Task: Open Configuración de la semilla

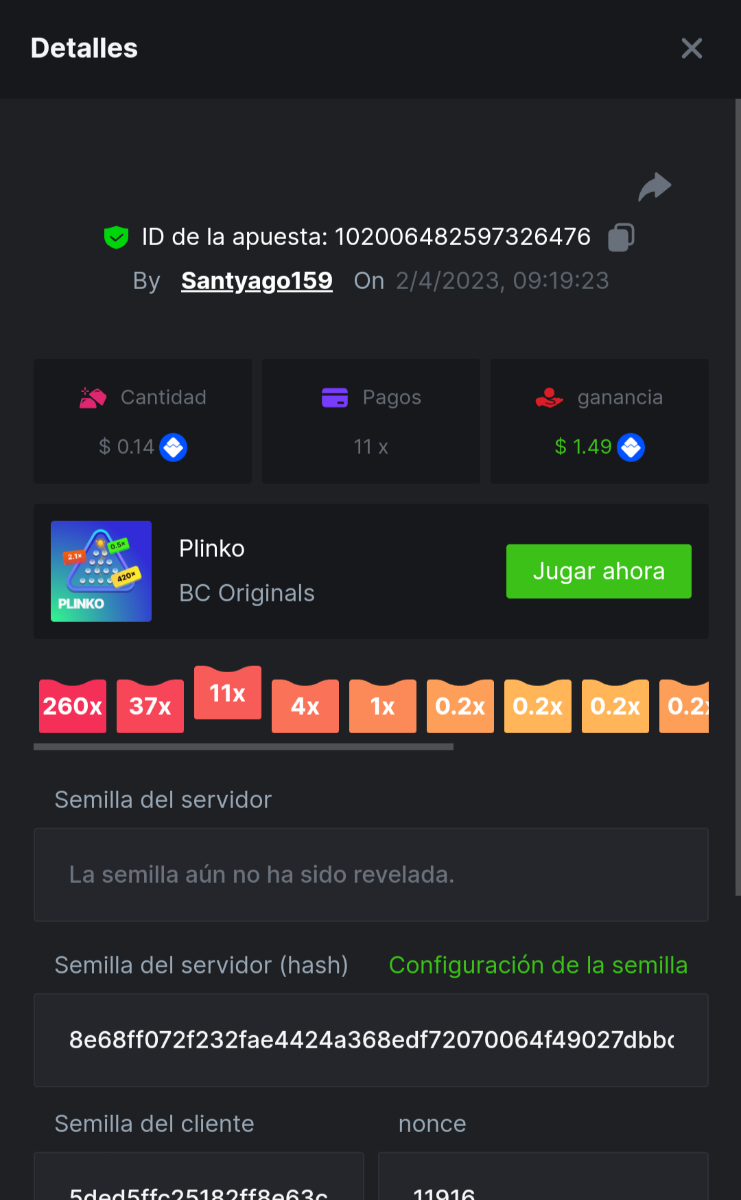Action: point(538,965)
